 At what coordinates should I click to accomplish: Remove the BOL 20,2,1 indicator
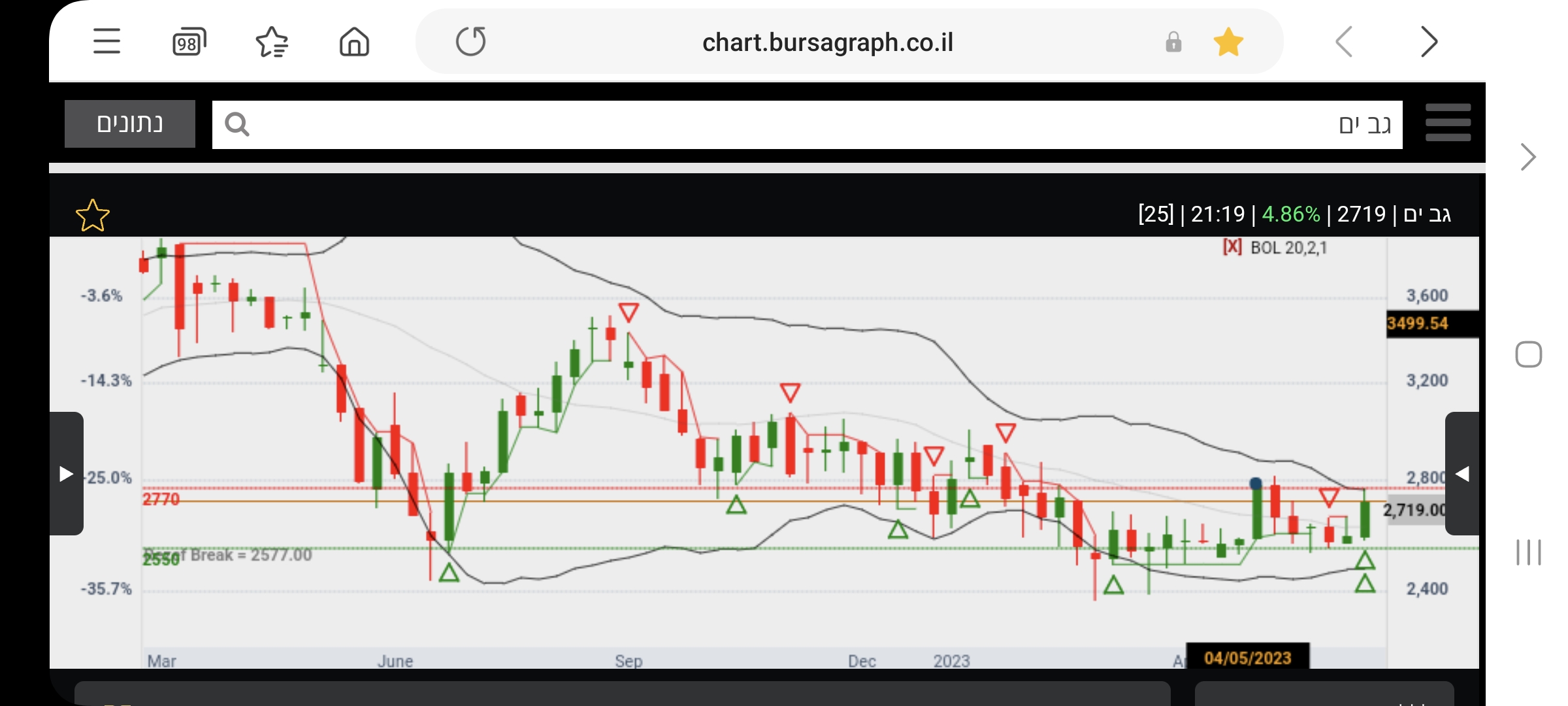pyautogui.click(x=1232, y=247)
